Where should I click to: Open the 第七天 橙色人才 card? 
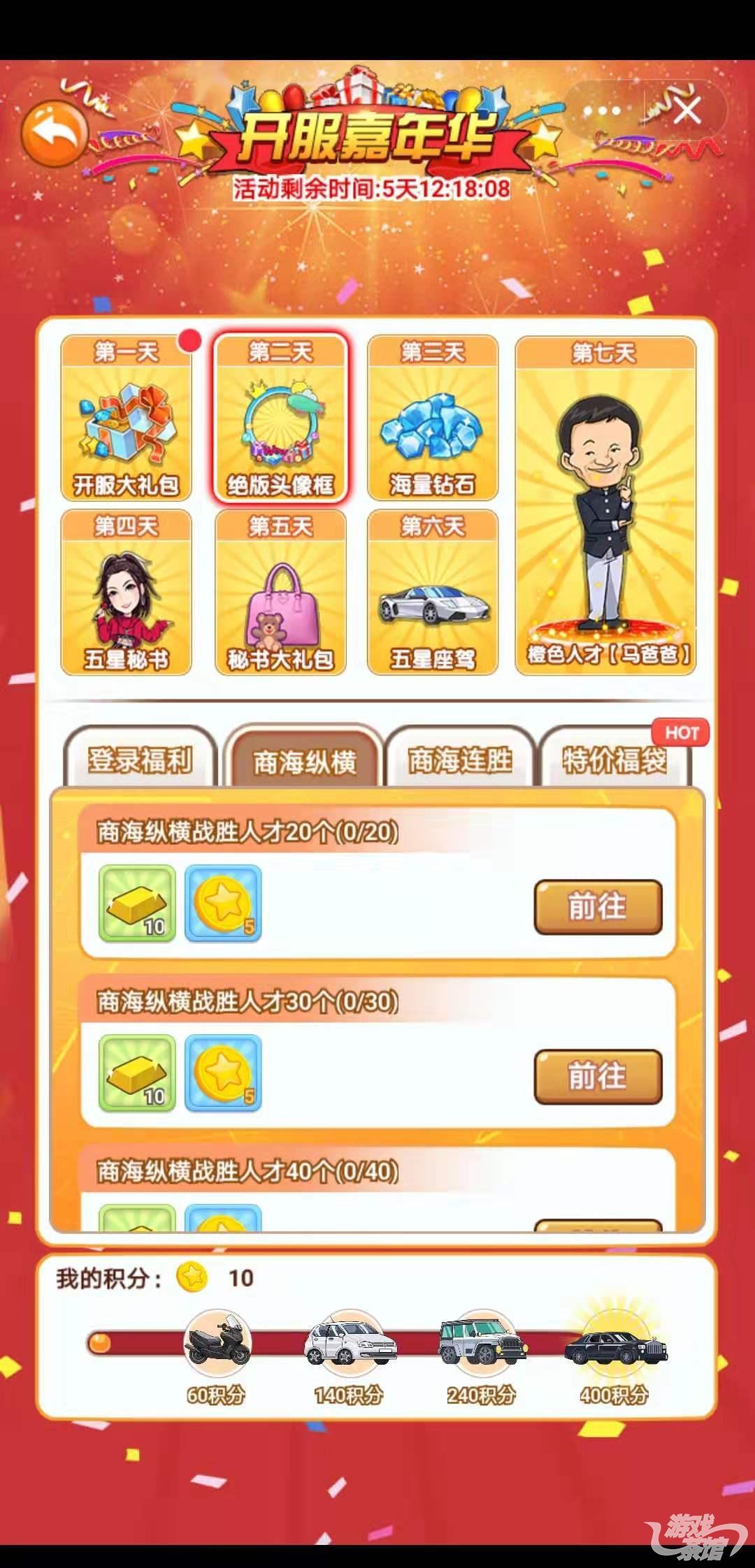pos(605,505)
